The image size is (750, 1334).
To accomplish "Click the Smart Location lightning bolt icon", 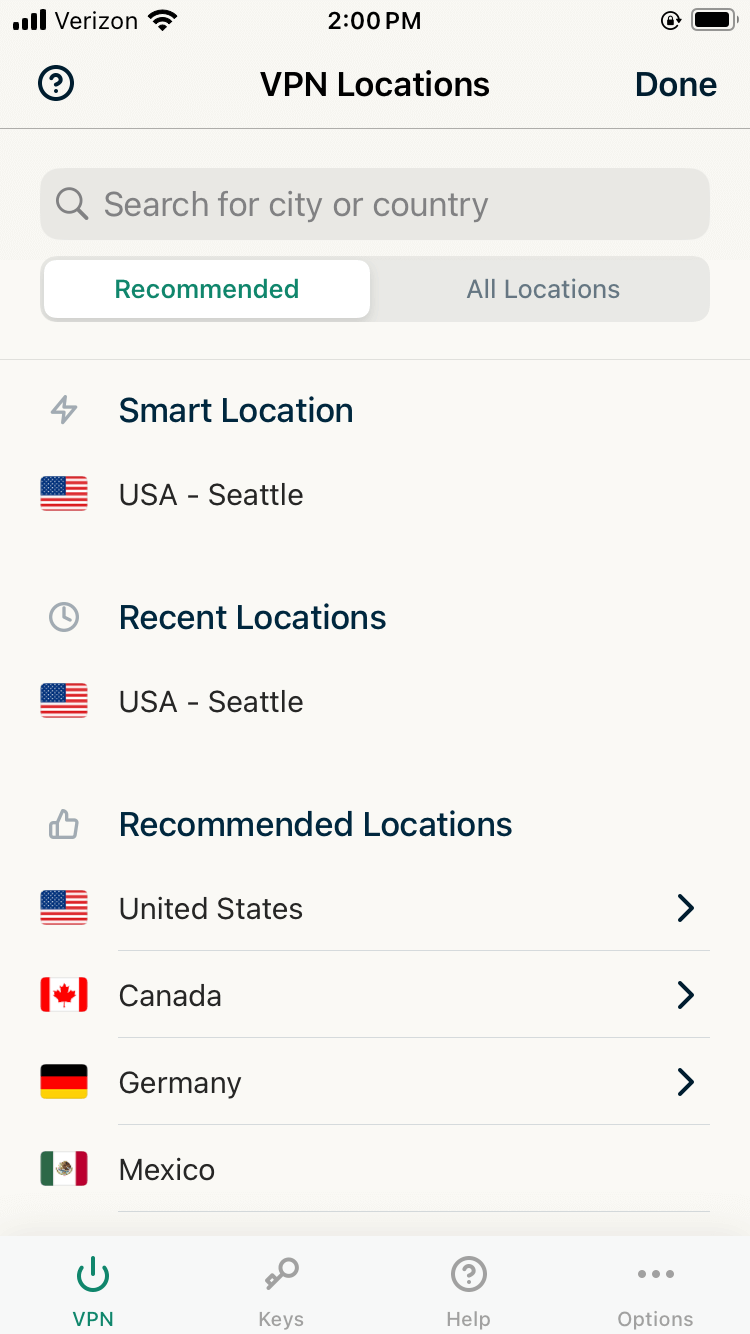I will point(63,410).
